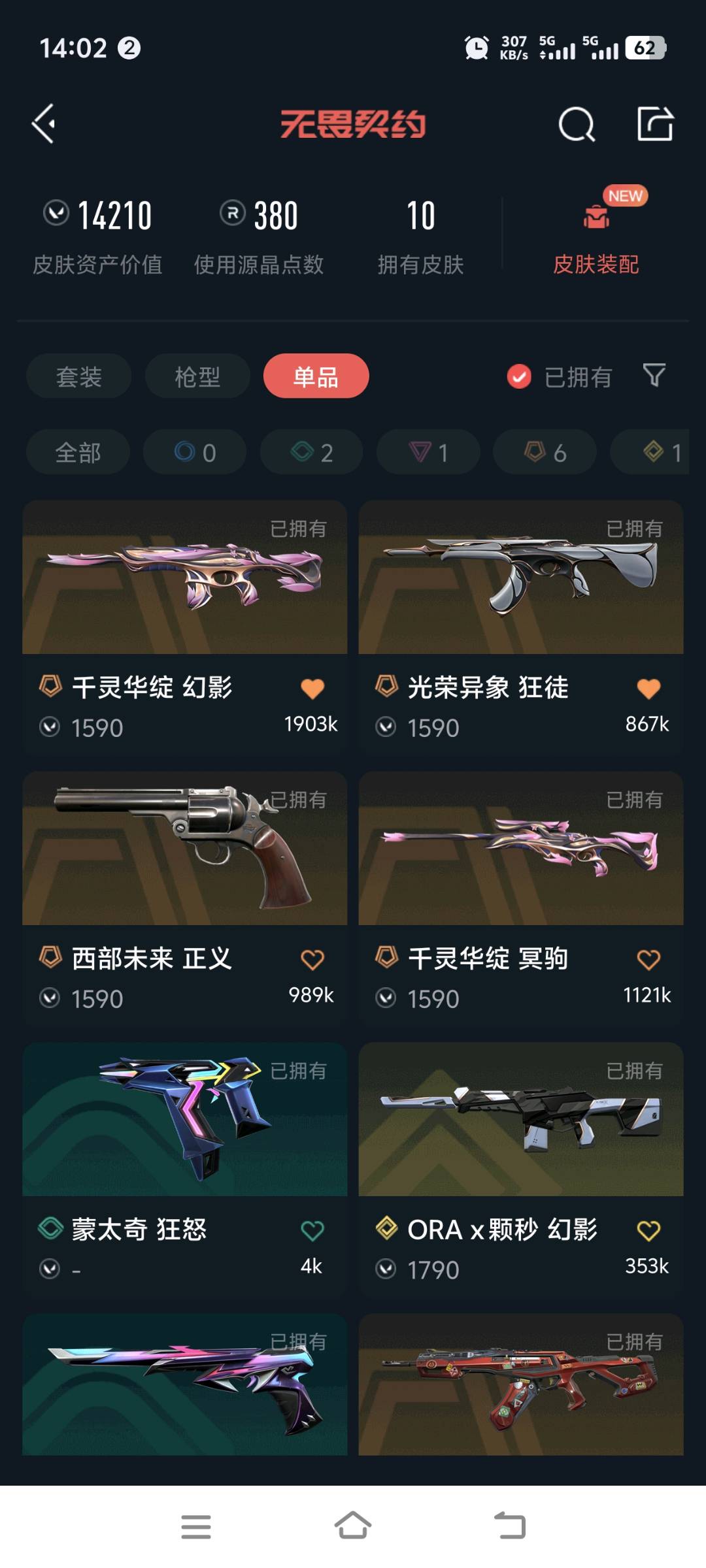Favorite 千灵华绽 冥驹 with the heart icon
This screenshot has width=706, height=1568.
coord(648,959)
